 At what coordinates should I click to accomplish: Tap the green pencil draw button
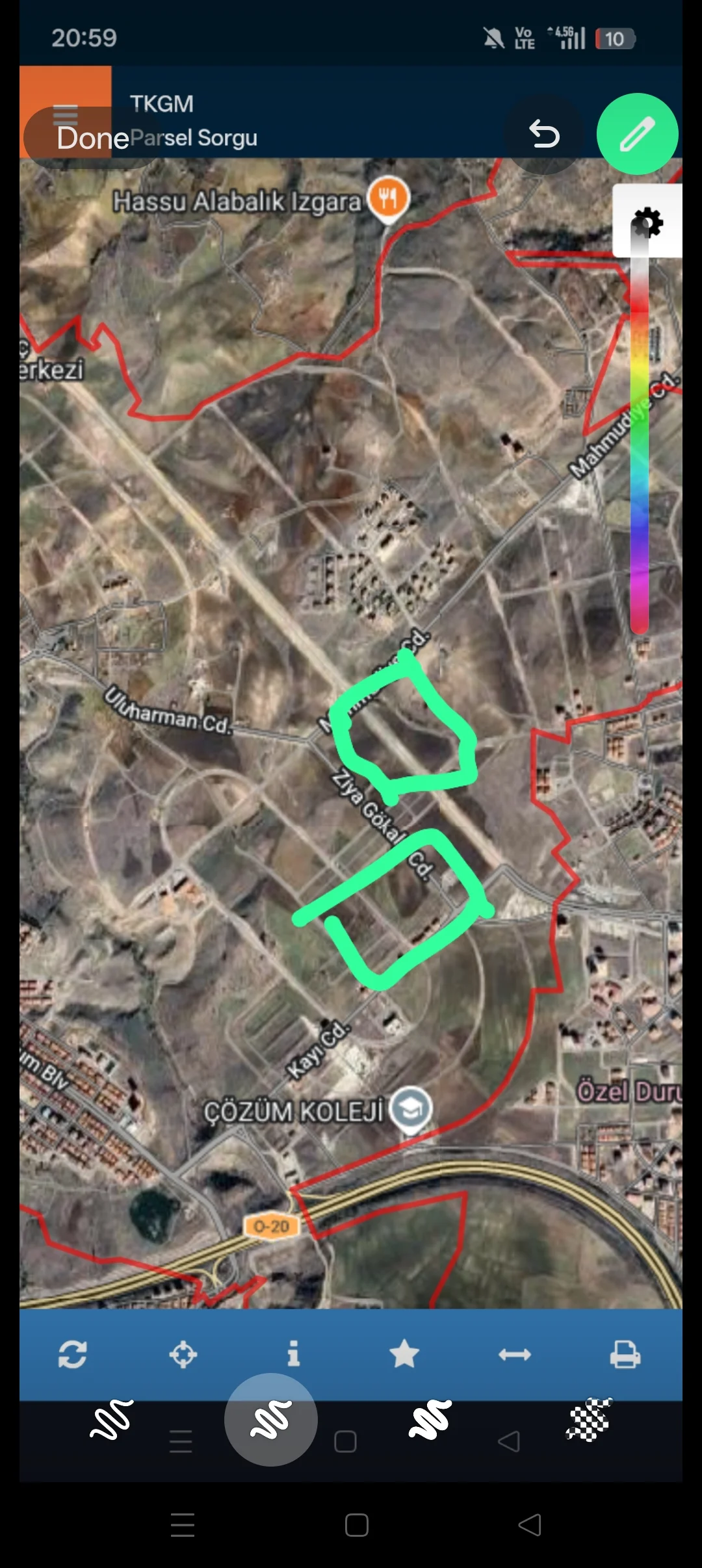[637, 134]
